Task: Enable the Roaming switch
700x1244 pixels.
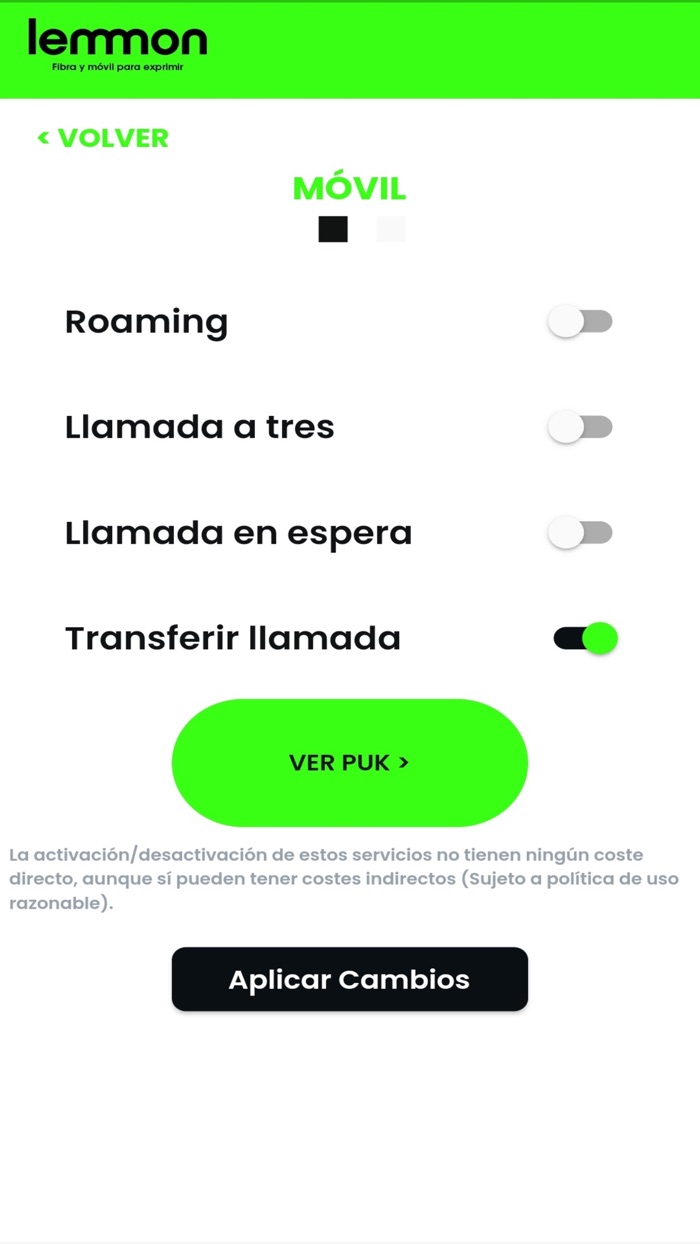Action: coord(580,322)
